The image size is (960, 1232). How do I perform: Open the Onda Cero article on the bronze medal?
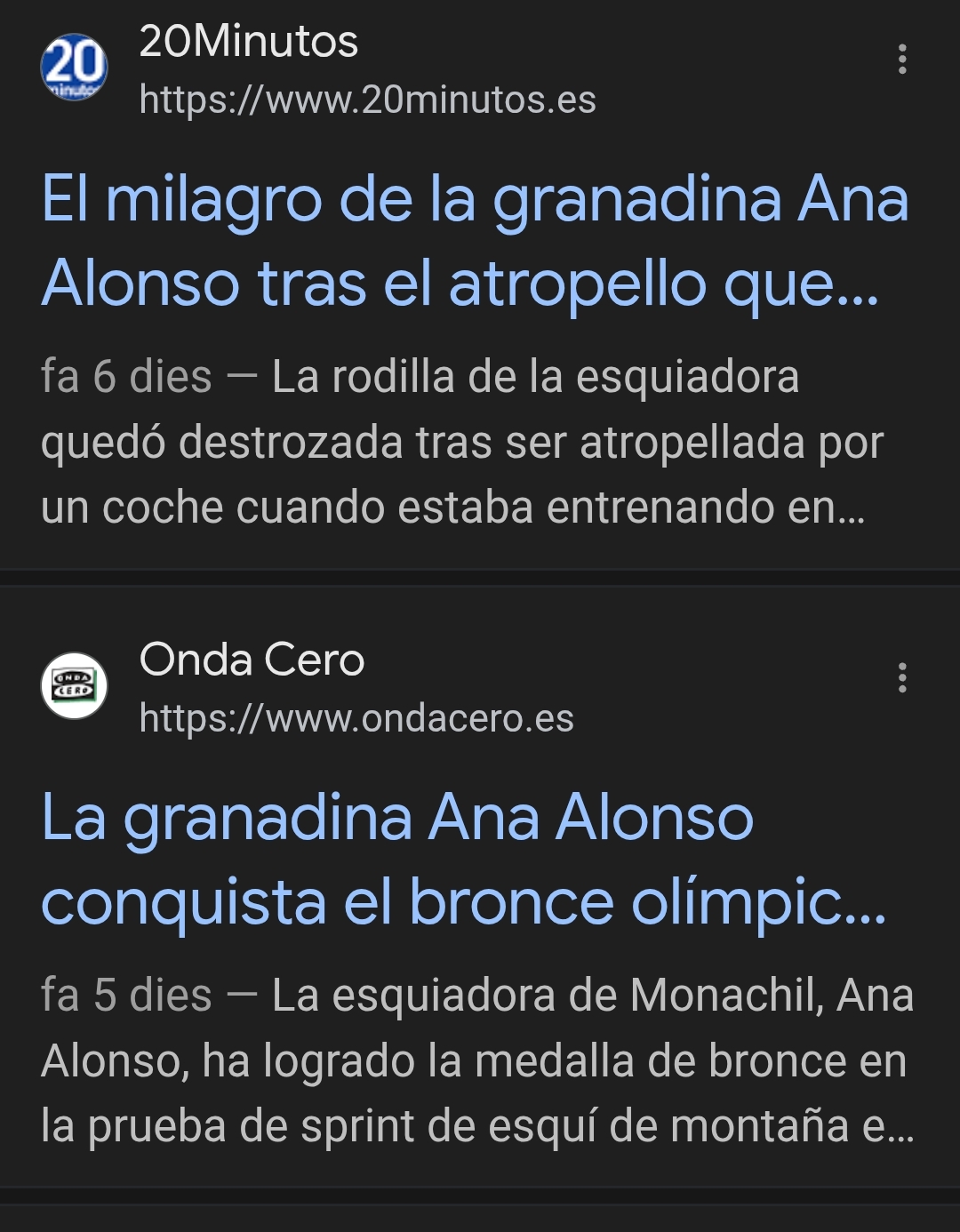[464, 859]
